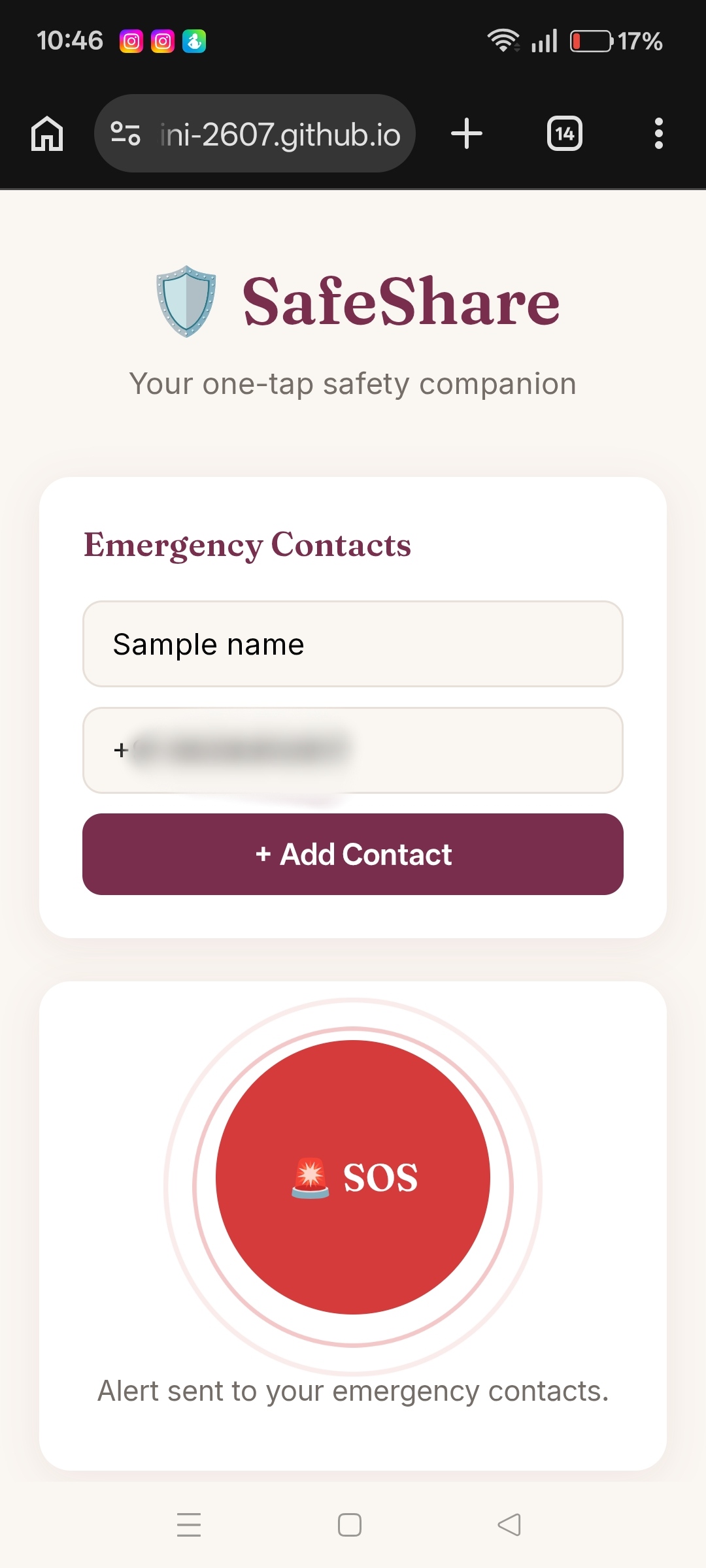
Task: Tap the phone number input field
Action: (x=353, y=751)
